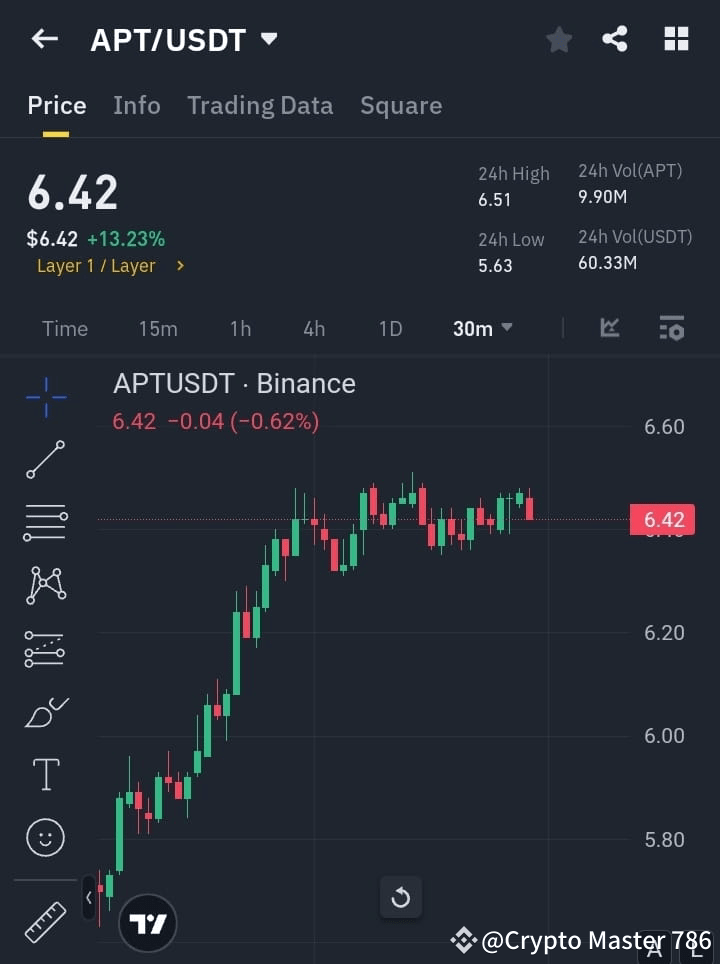The image size is (720, 964).
Task: Share the APT/USDT chart
Action: 615,39
